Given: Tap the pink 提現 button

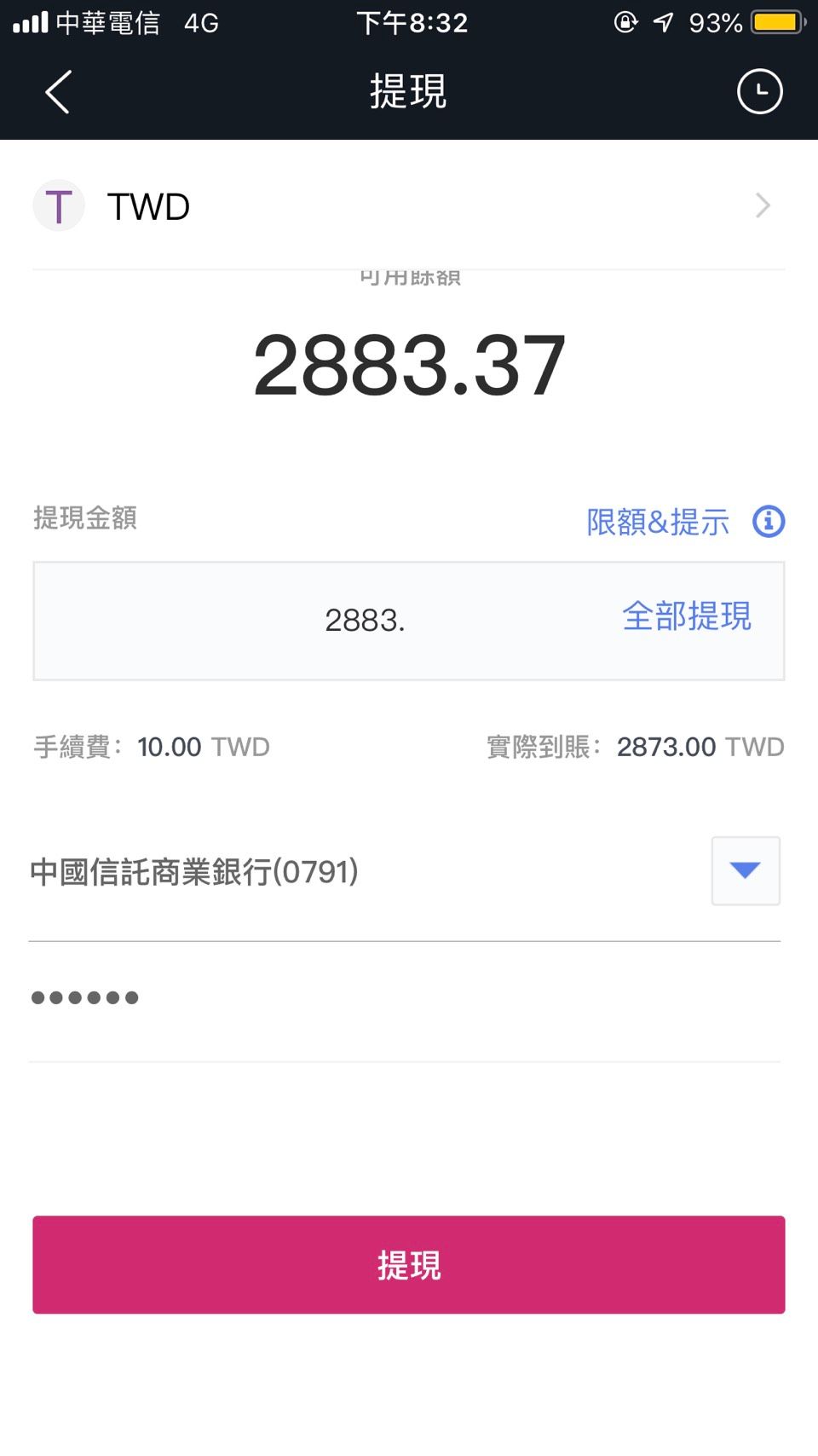Looking at the screenshot, I should [409, 1265].
